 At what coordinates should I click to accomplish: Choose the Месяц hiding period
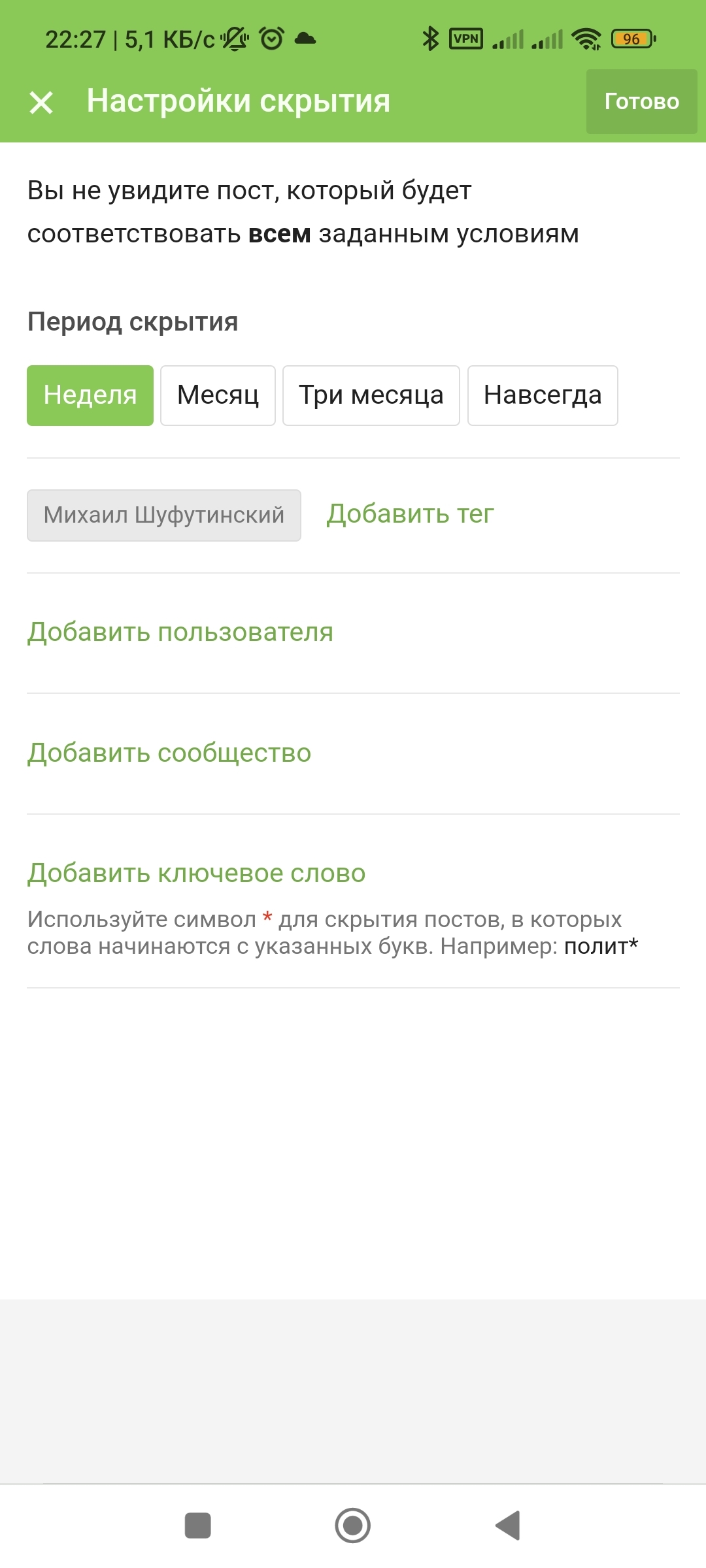click(218, 395)
